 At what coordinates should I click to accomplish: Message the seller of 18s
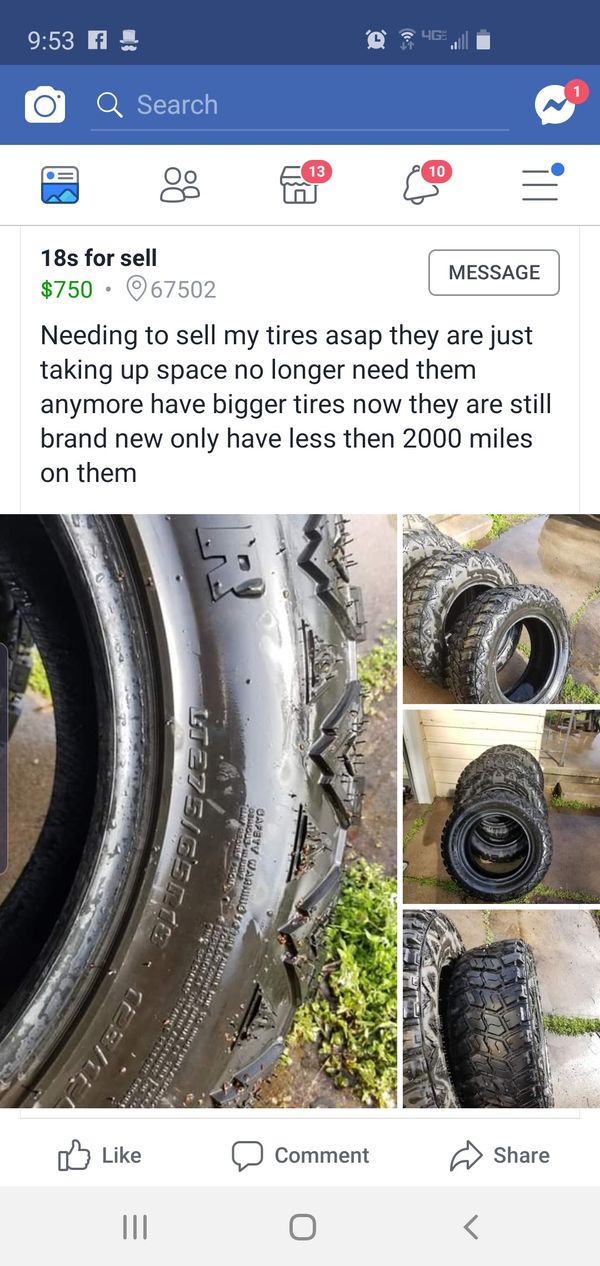click(x=493, y=273)
